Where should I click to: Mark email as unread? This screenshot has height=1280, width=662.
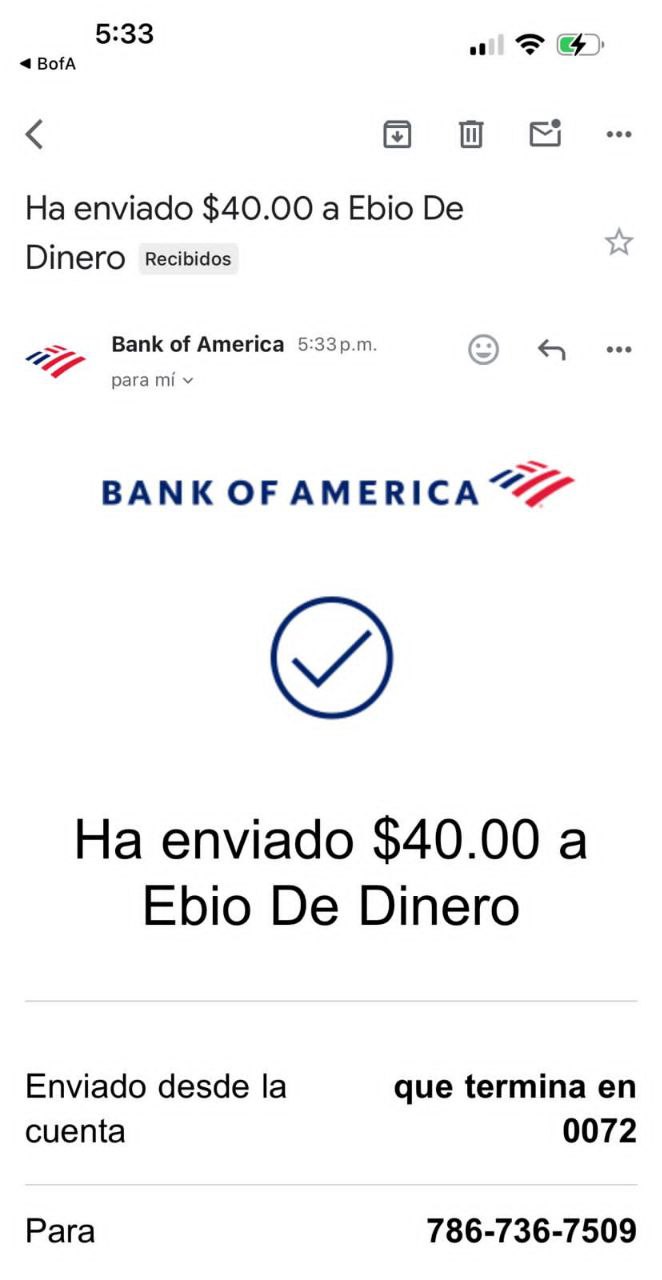[545, 134]
